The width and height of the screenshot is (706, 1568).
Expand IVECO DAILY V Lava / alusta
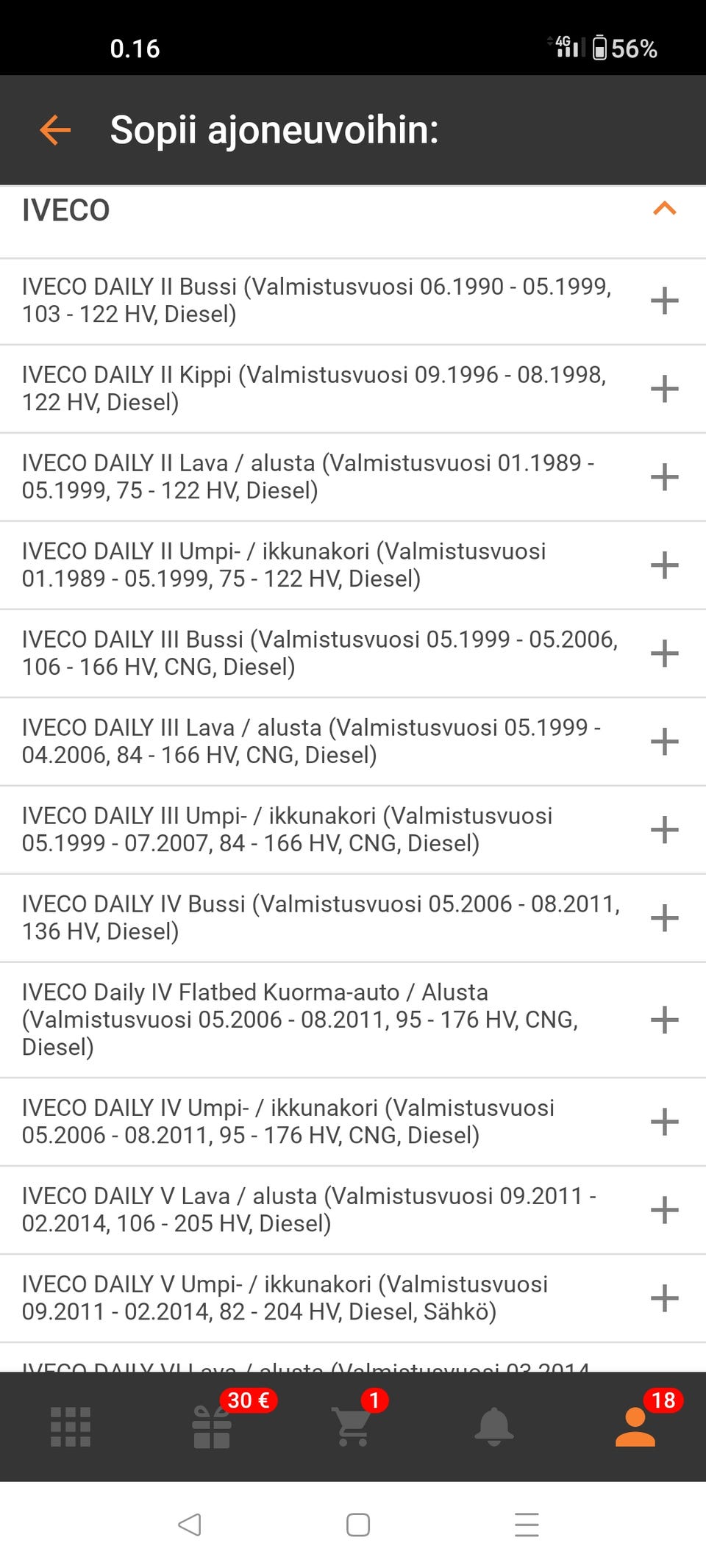pyautogui.click(x=664, y=1210)
